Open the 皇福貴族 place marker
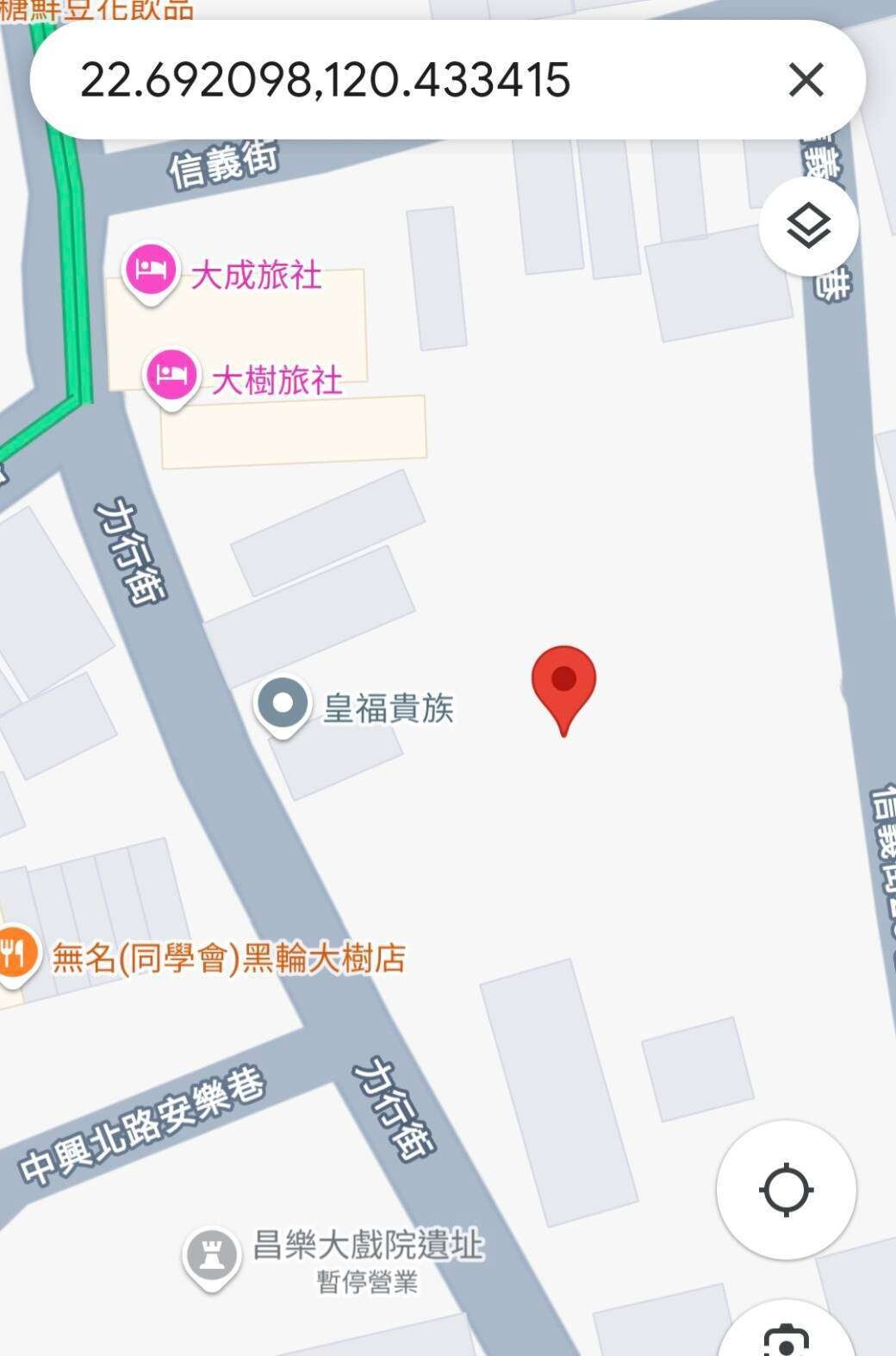Viewport: 896px width, 1356px height. [283, 705]
